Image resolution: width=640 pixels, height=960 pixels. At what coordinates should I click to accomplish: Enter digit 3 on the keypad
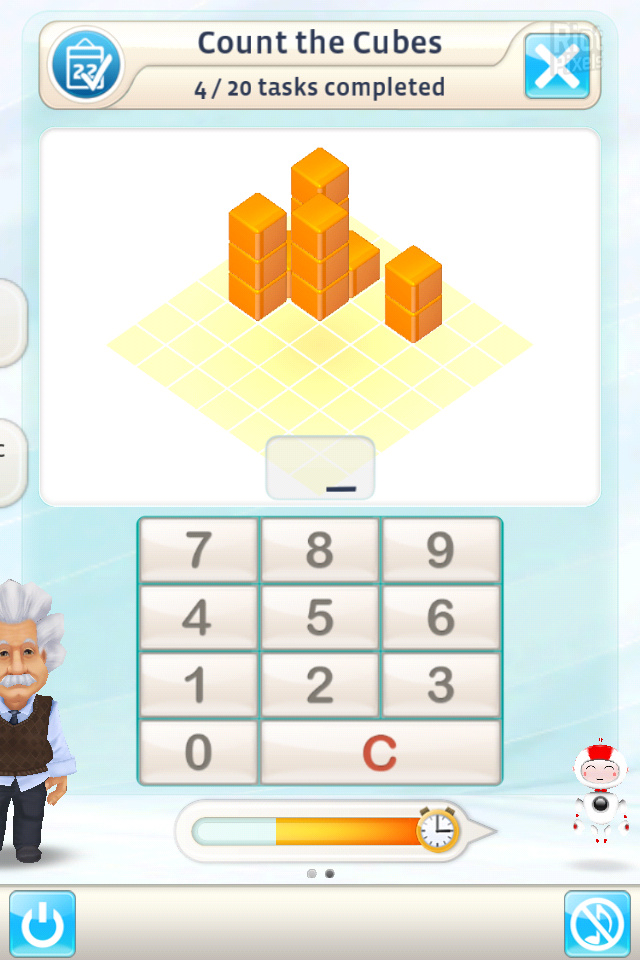click(441, 685)
